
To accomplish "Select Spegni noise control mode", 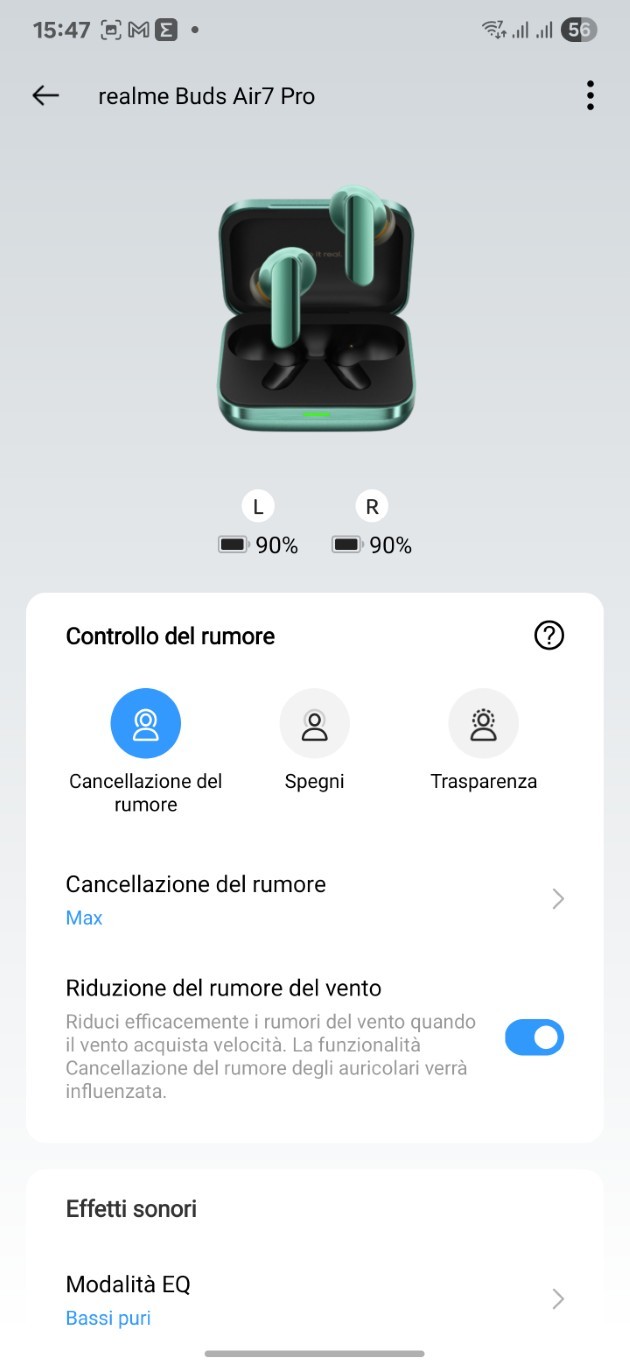I will pos(315,724).
